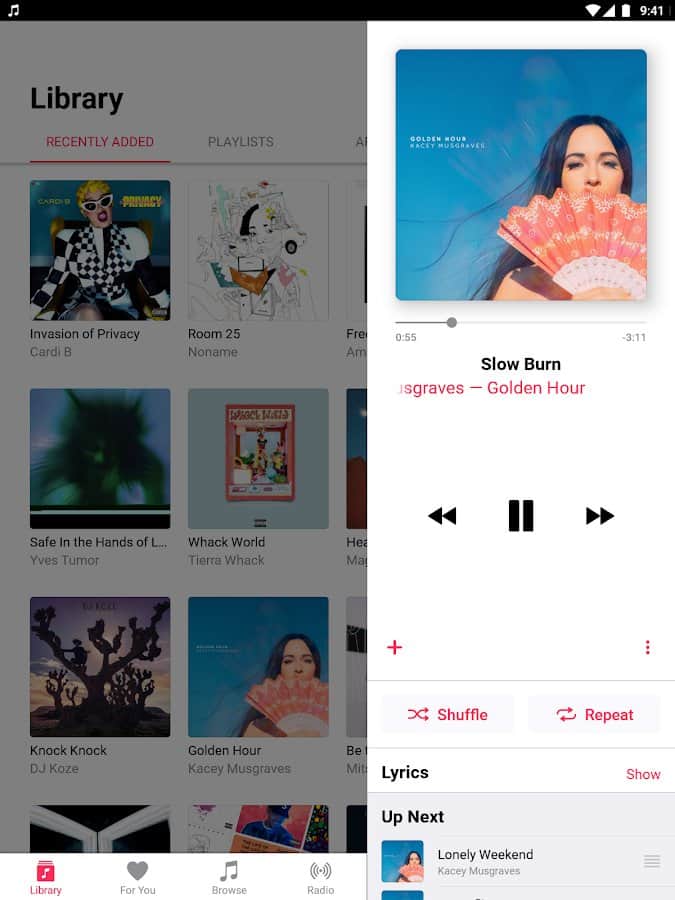Select the Recently Added tab
Image resolution: width=675 pixels, height=900 pixels.
pyautogui.click(x=100, y=142)
